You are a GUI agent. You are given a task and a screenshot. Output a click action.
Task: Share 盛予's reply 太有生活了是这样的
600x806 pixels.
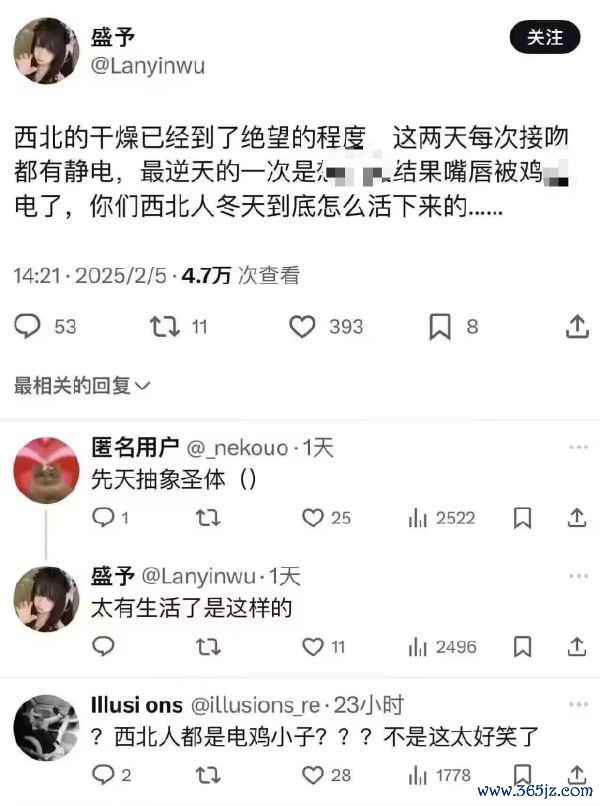click(577, 647)
